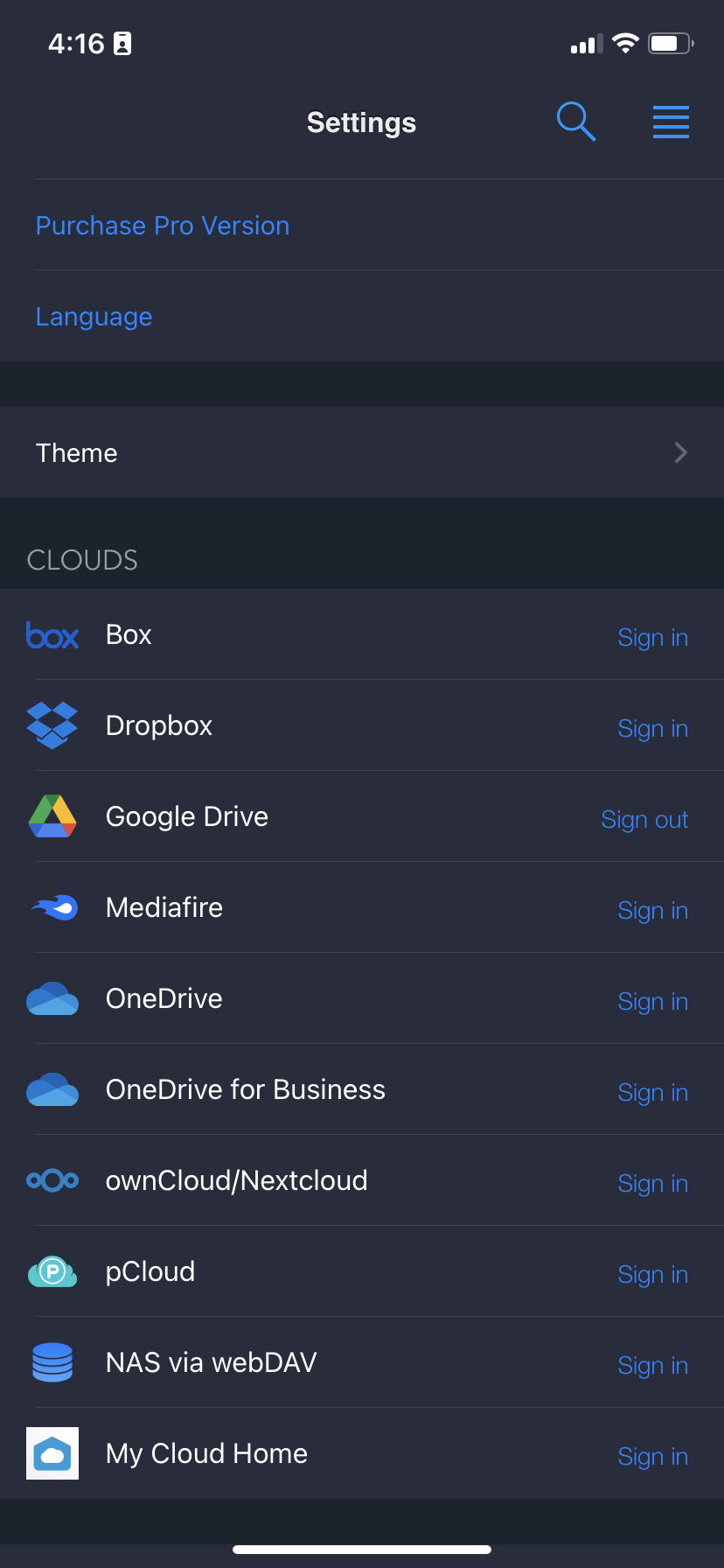Open the hamburger menu
This screenshot has width=724, height=1568.
tap(671, 122)
